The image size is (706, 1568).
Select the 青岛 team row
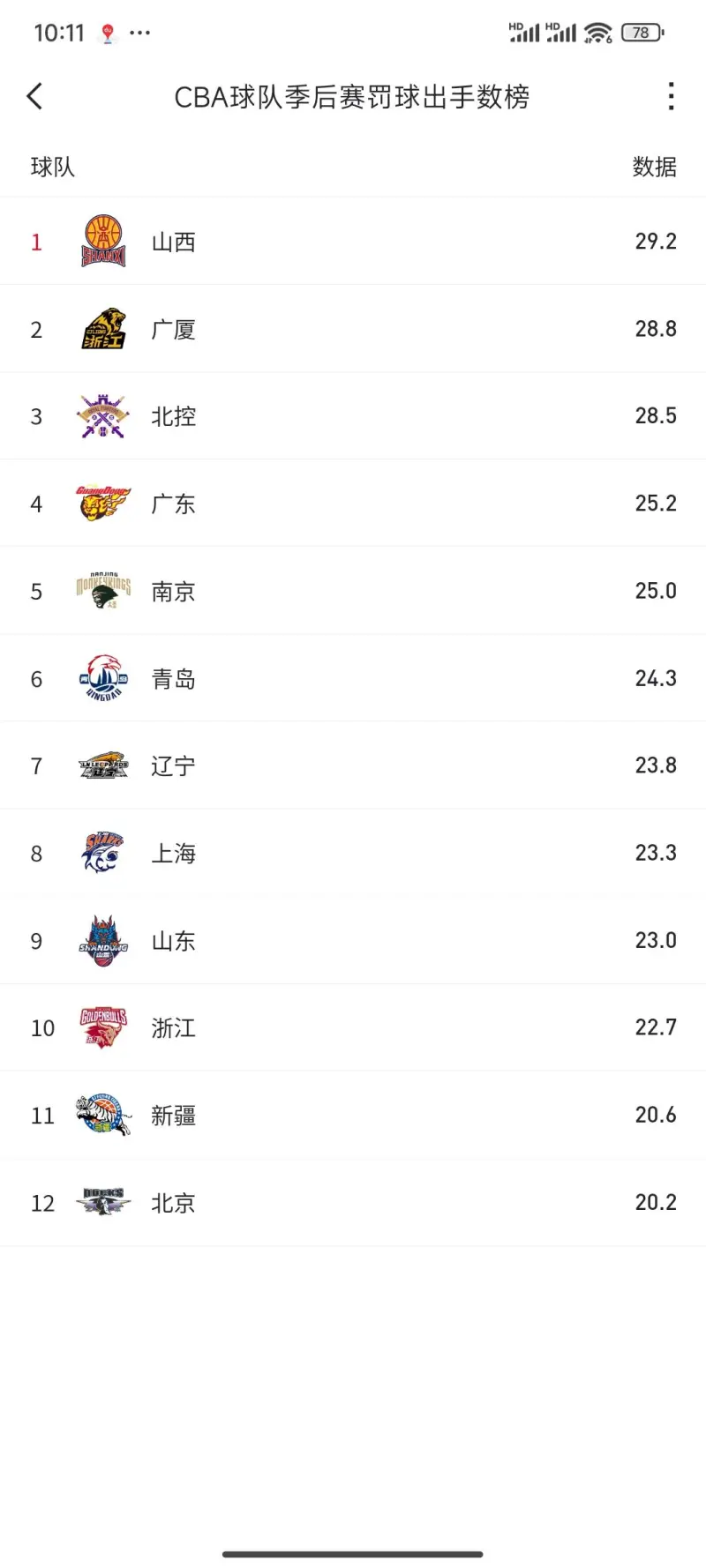pos(353,678)
